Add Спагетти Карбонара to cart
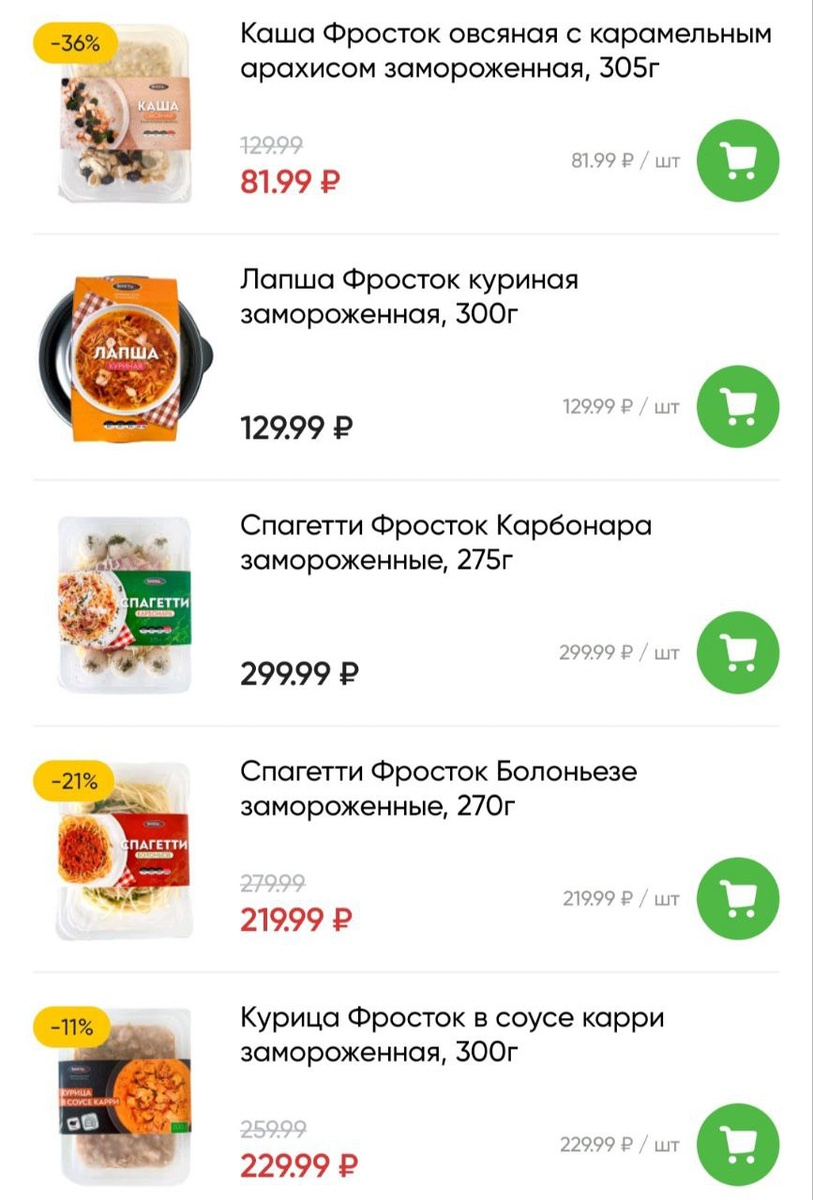 click(737, 652)
